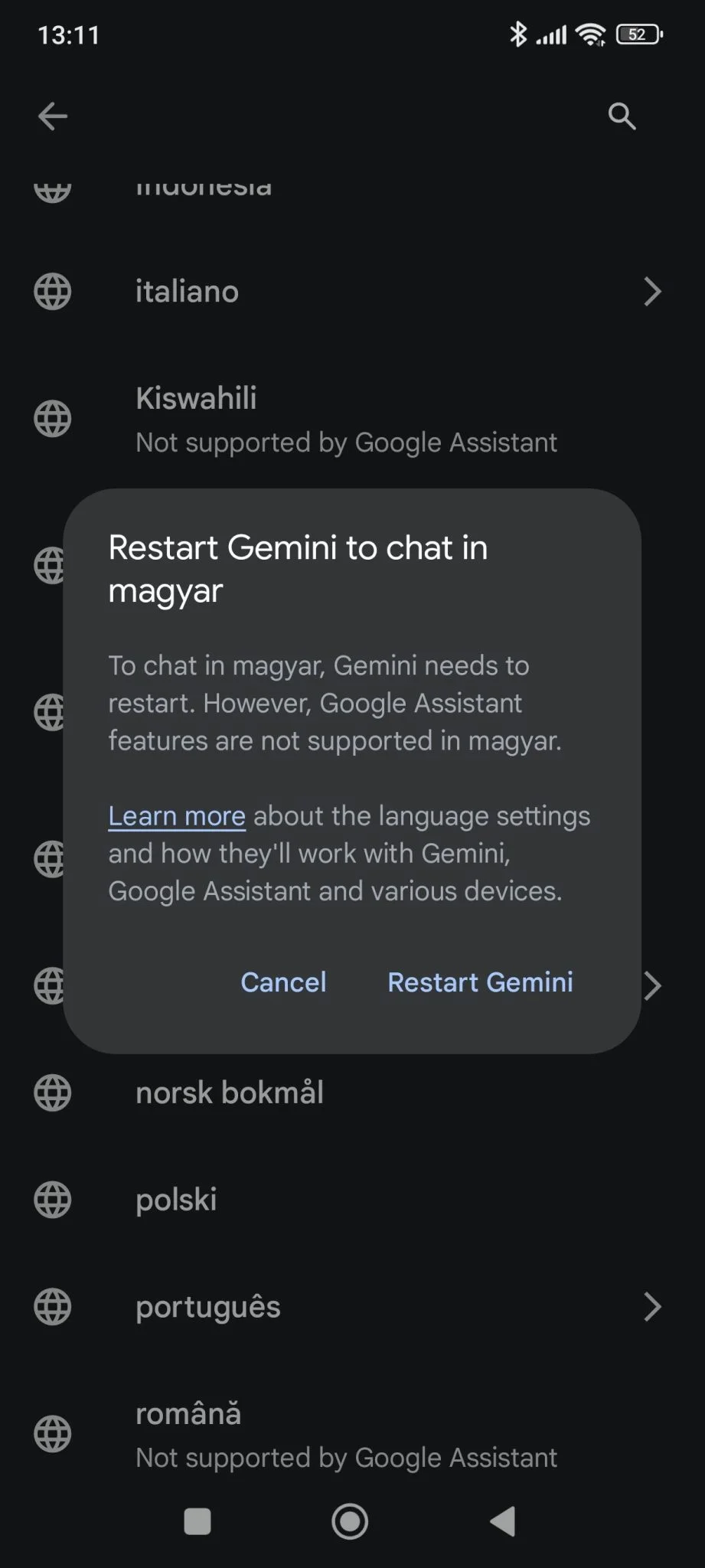Confirm with Restart Gemini button
The height and width of the screenshot is (1568, 705).
[480, 982]
